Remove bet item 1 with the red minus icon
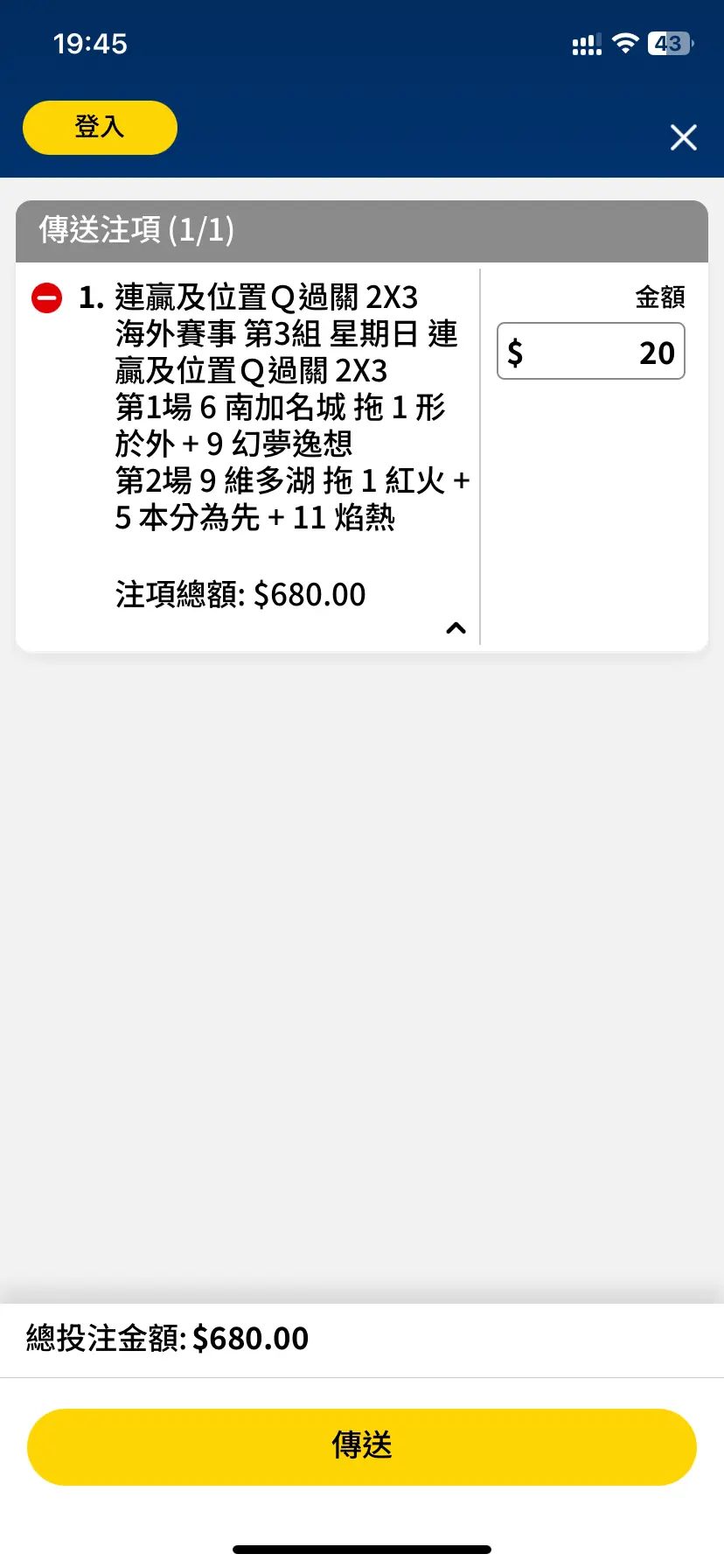Screen dimensions: 724x1568 [x=46, y=298]
